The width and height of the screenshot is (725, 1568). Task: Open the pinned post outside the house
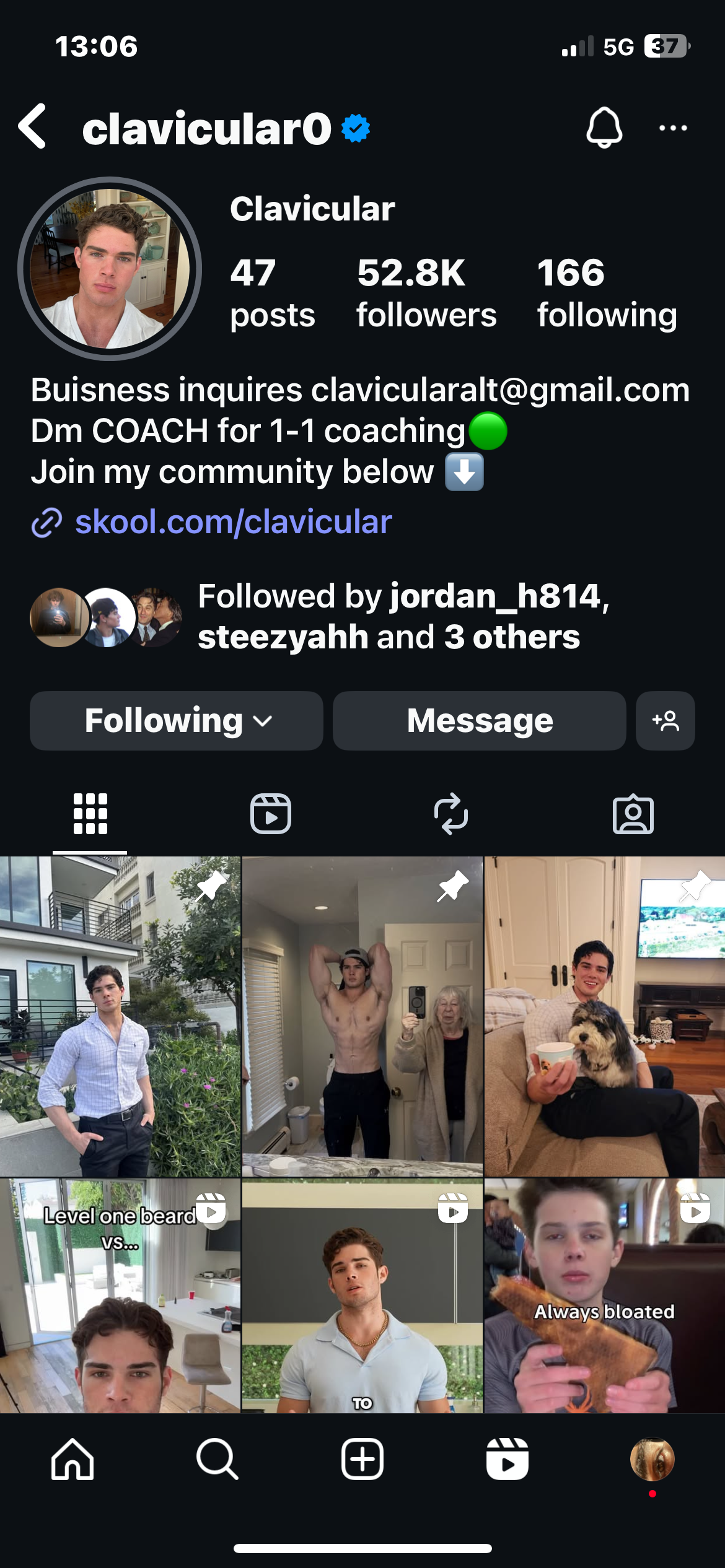(120, 1016)
